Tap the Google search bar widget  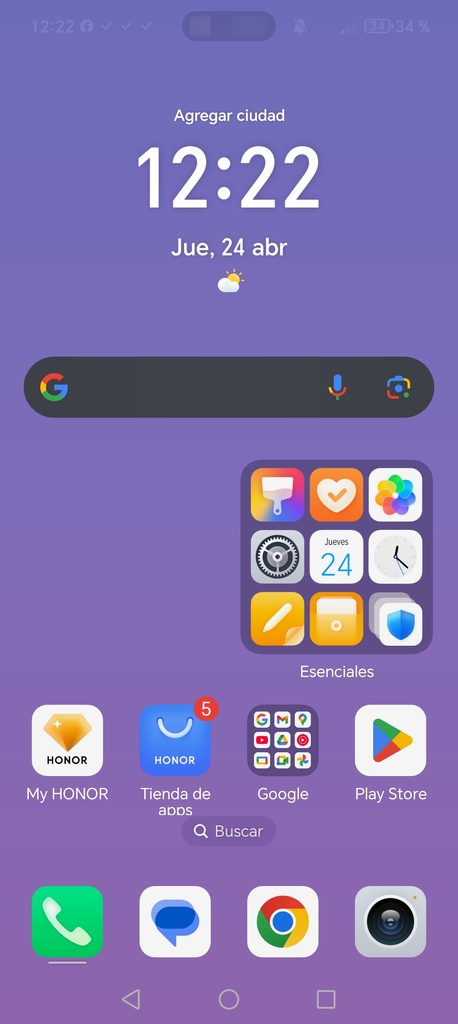[229, 387]
